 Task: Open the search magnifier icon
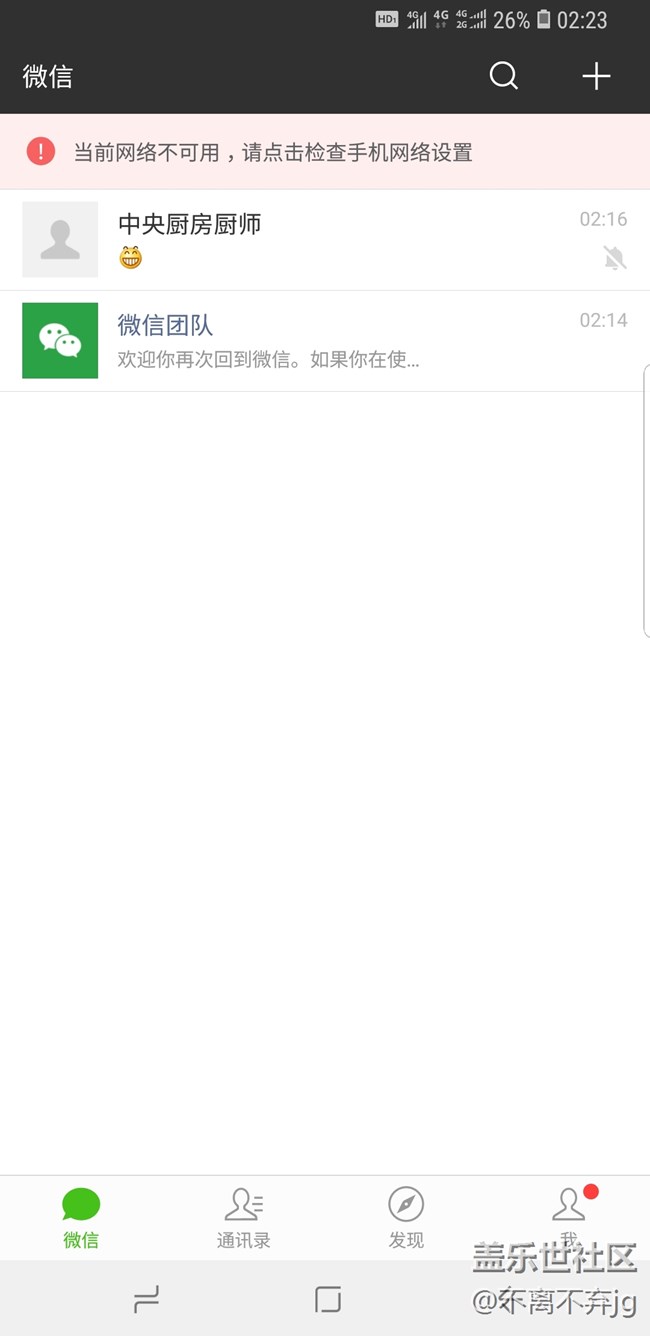[504, 76]
